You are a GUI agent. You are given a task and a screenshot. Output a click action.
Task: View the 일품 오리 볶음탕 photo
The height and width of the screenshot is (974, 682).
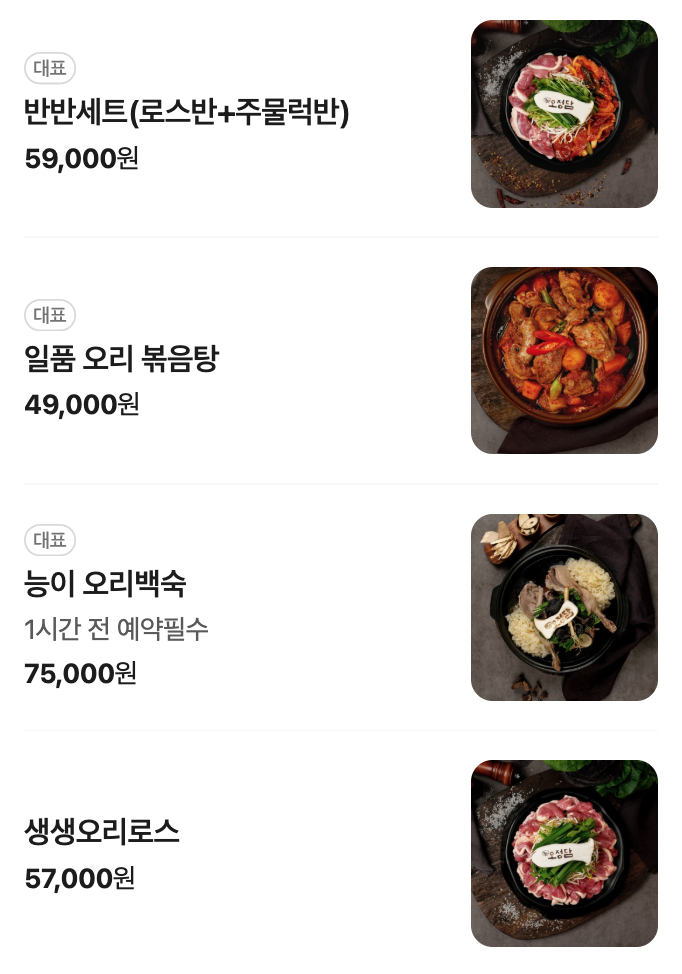(564, 360)
